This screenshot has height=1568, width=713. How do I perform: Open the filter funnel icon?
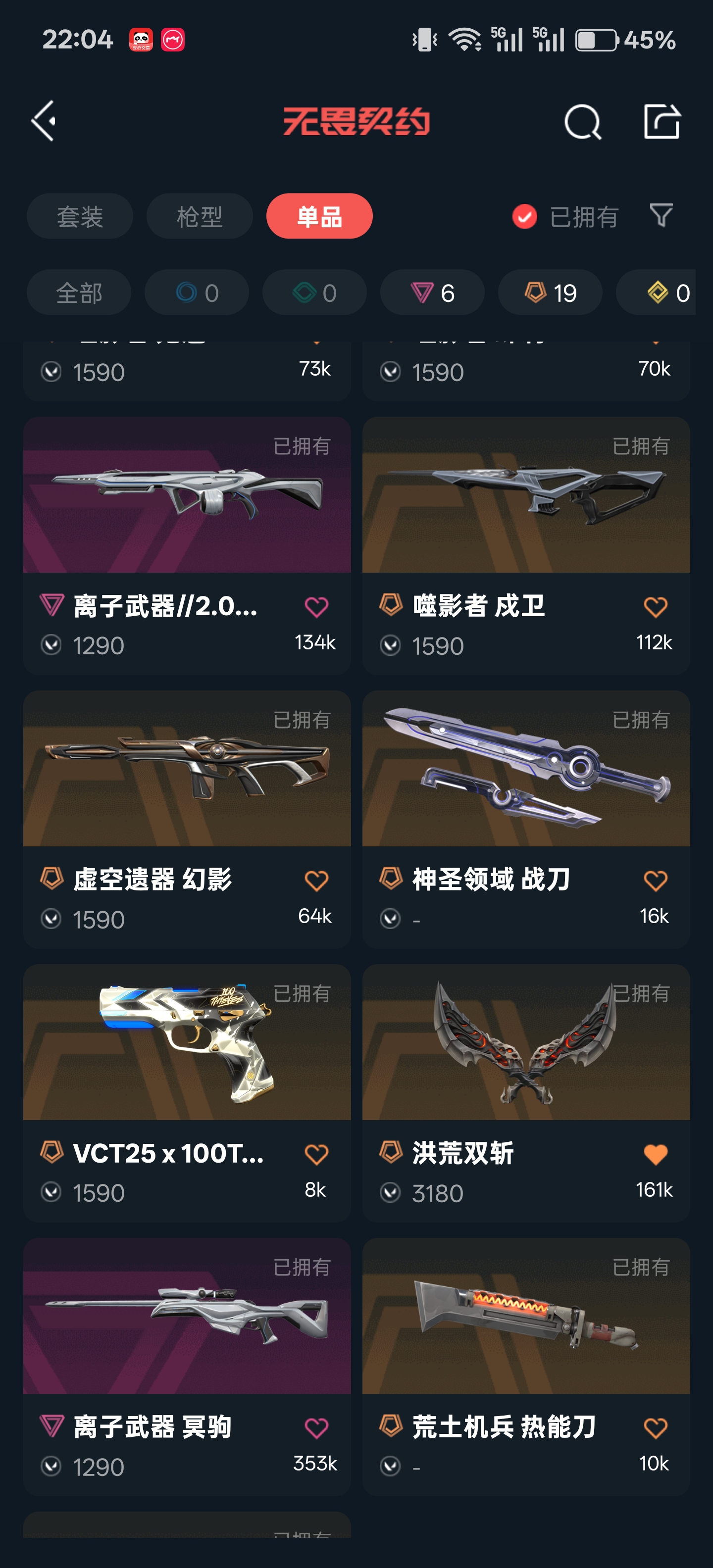click(661, 215)
